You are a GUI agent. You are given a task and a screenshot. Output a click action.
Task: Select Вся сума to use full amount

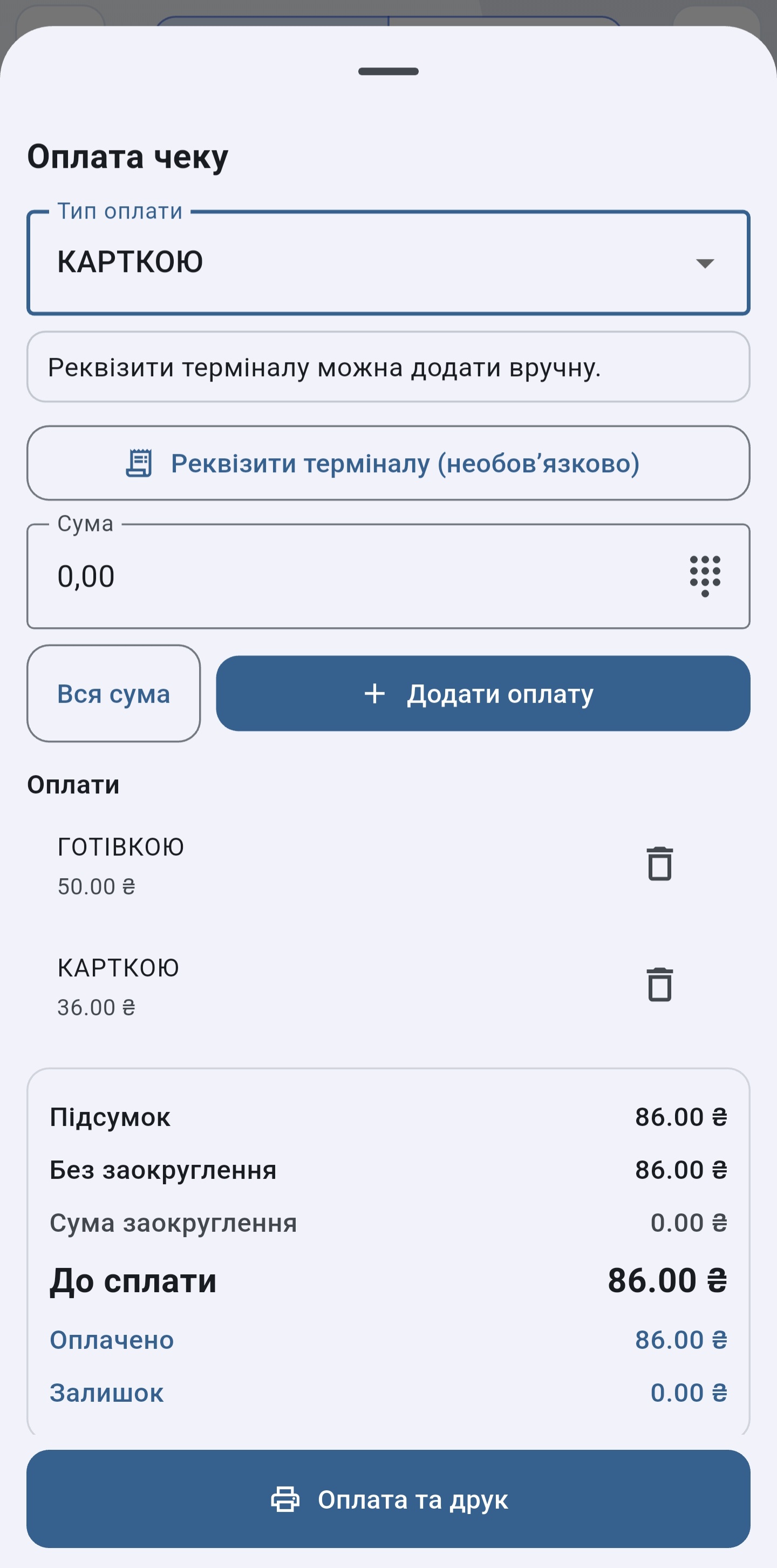(113, 693)
